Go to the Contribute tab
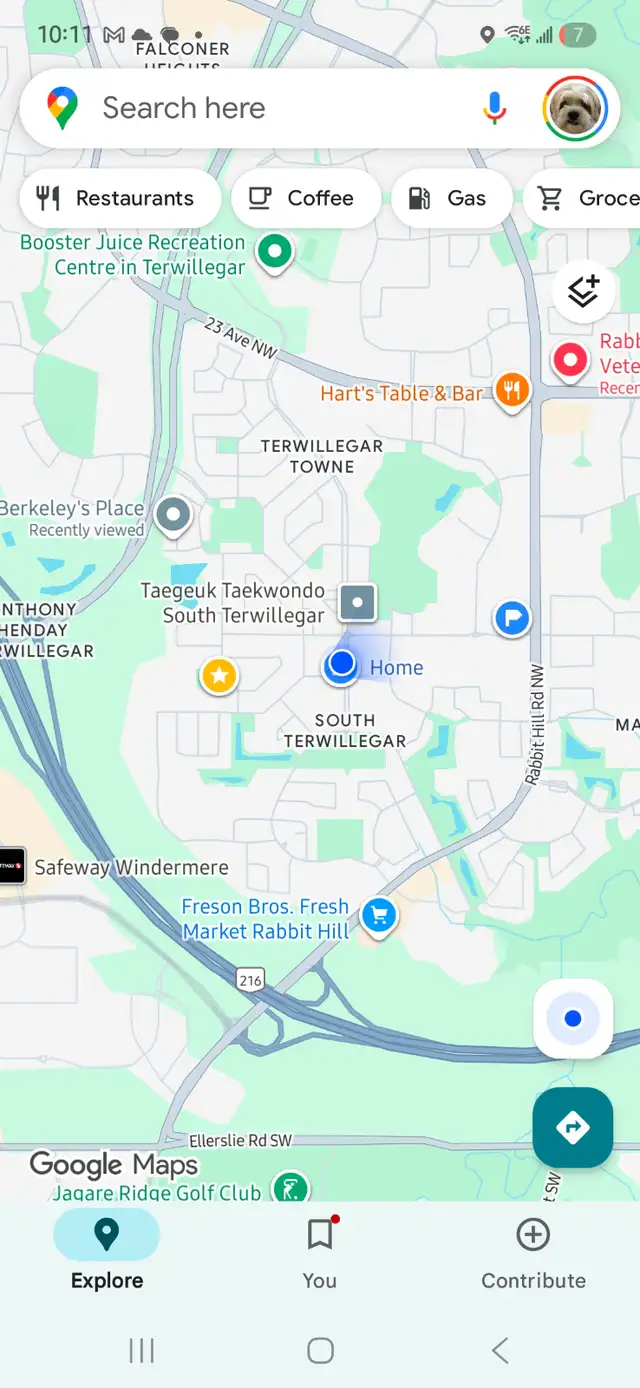640x1388 pixels. tap(533, 1250)
